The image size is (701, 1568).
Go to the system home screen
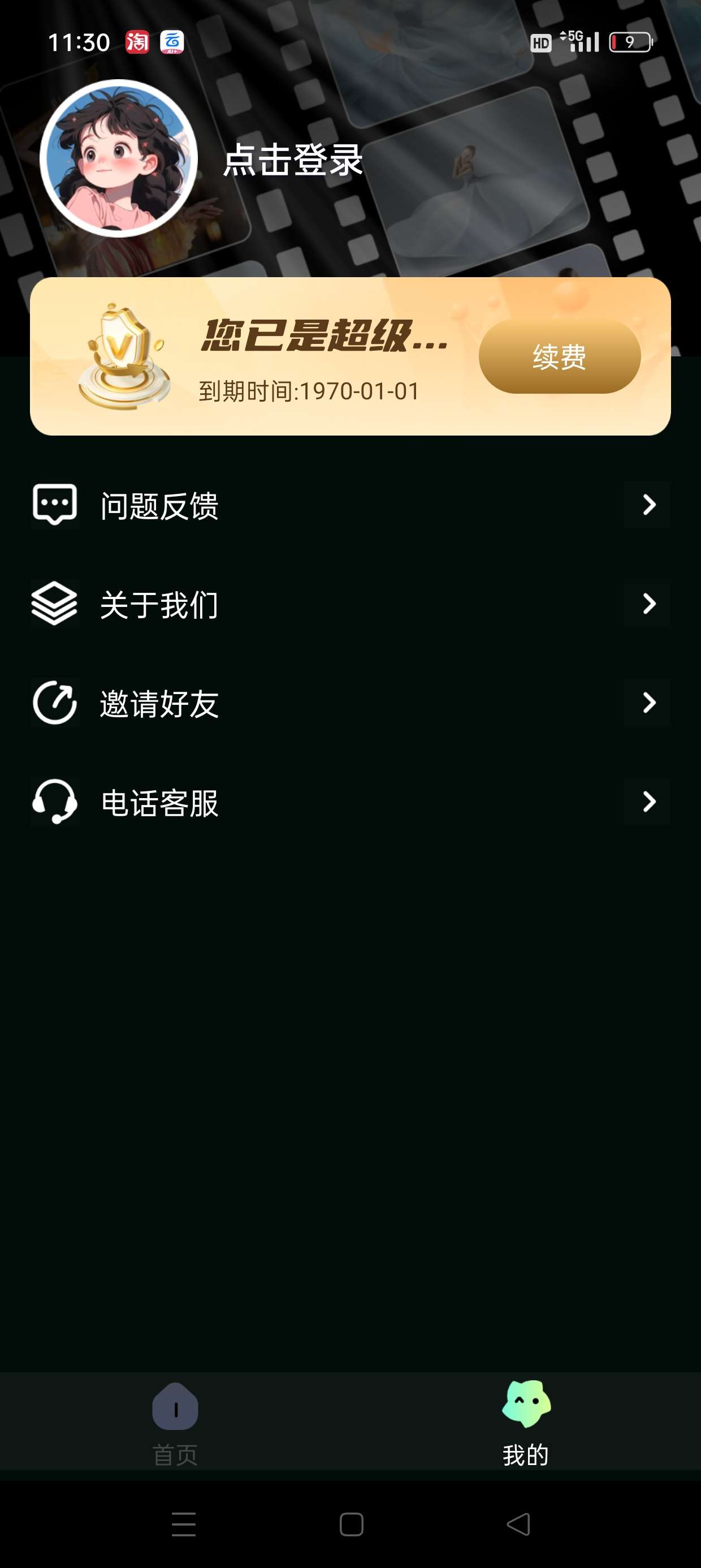(351, 1524)
